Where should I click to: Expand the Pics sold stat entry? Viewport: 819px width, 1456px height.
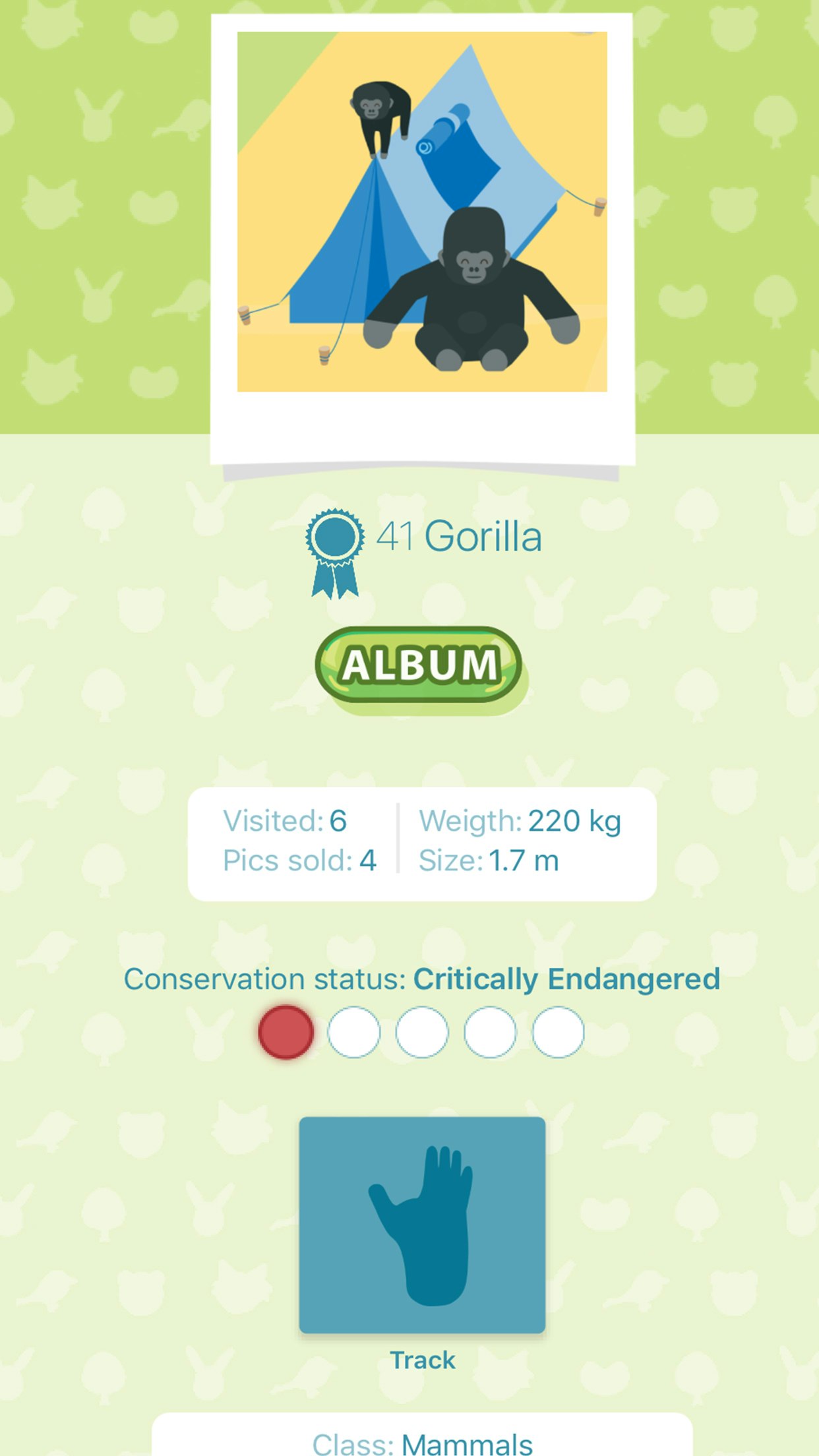pyautogui.click(x=299, y=859)
